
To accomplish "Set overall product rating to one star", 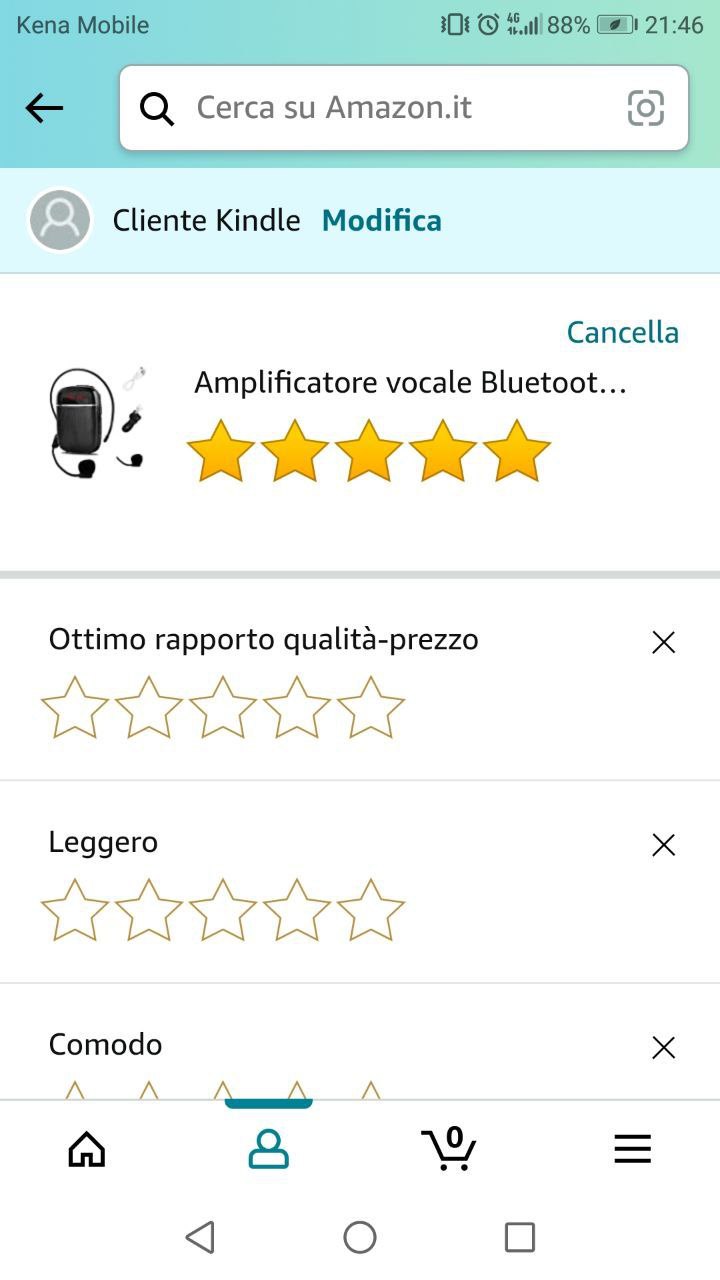I will [221, 451].
